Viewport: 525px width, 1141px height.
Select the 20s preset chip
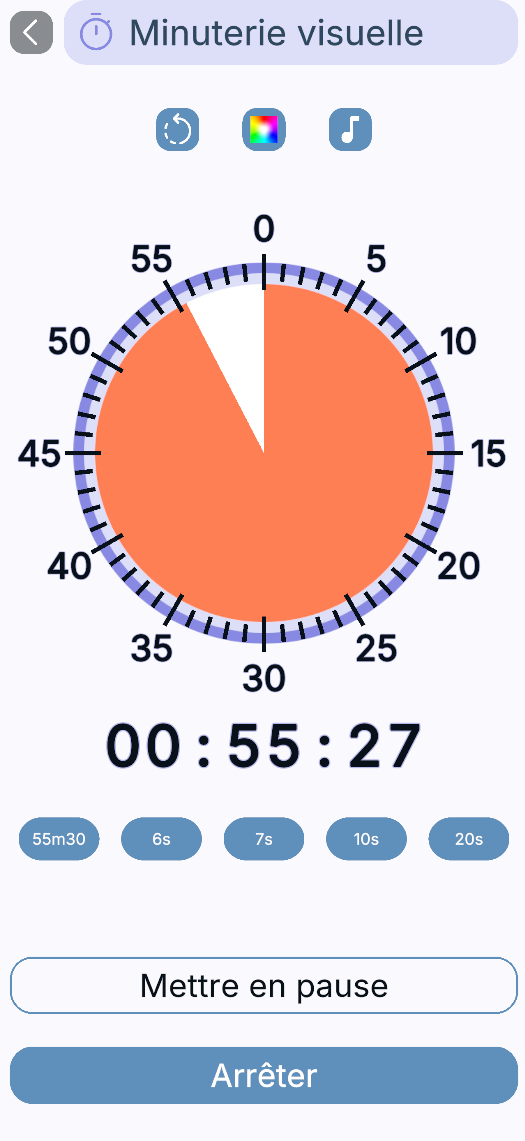click(469, 839)
